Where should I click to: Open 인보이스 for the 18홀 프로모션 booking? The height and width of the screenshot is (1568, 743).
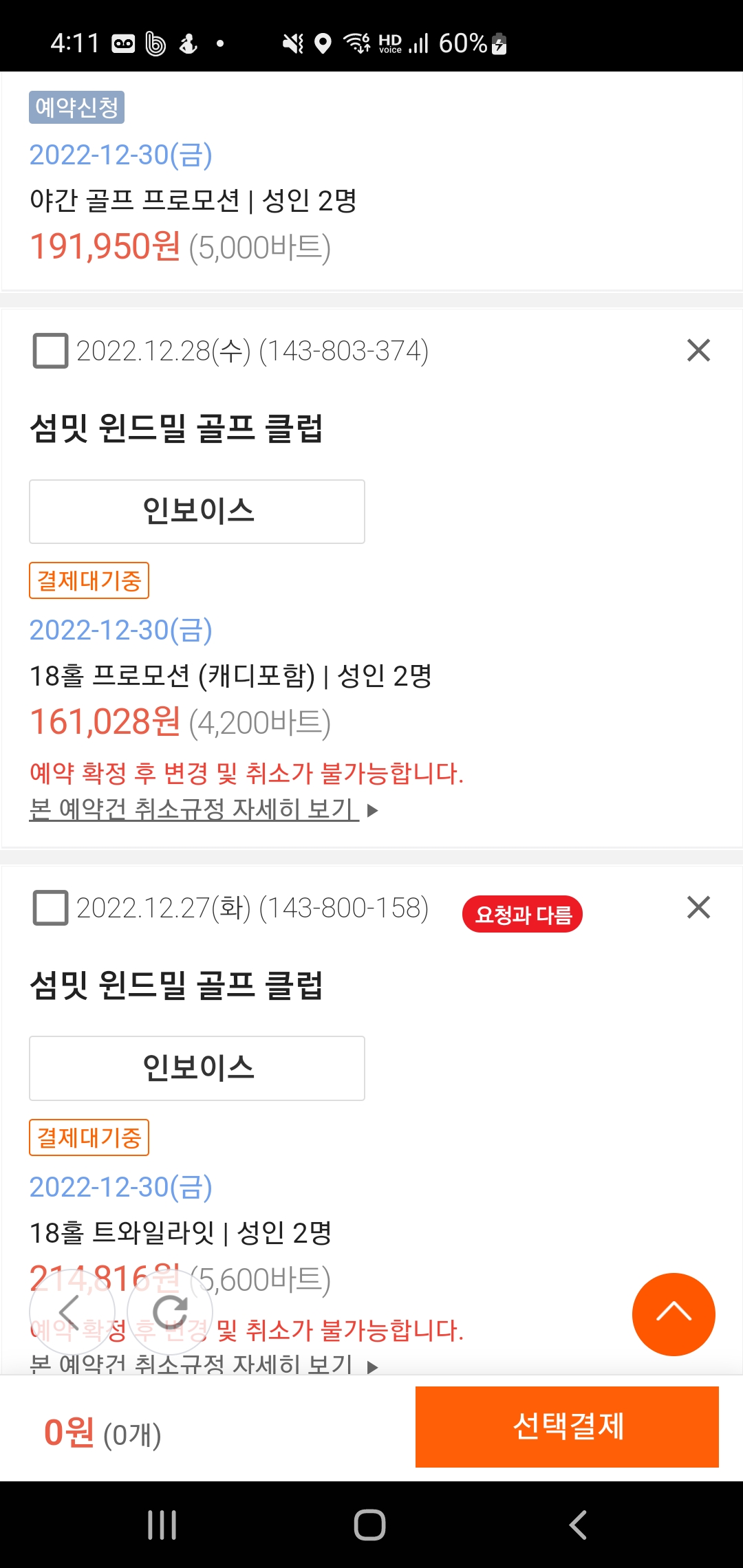click(x=197, y=512)
